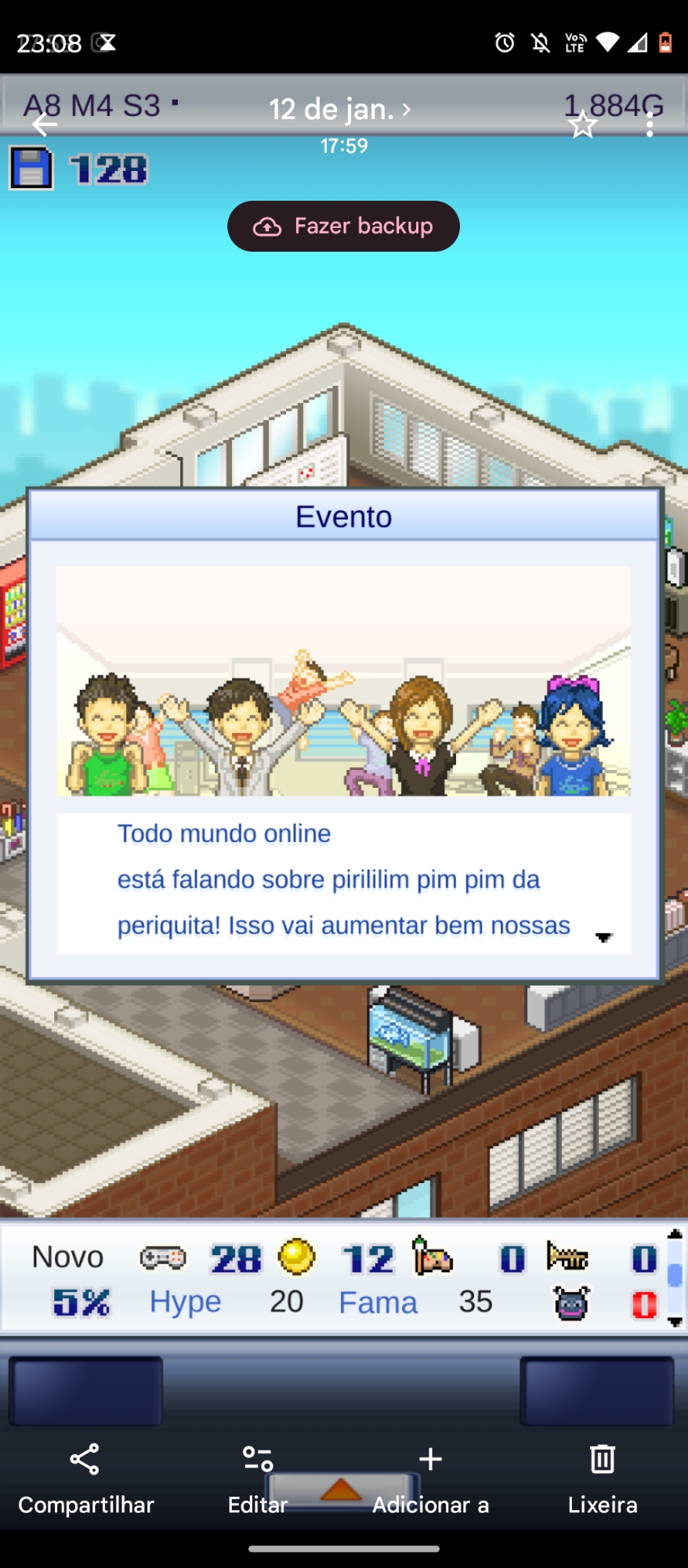The height and width of the screenshot is (1568, 688).
Task: Mark this photo as favorite
Action: point(582,125)
